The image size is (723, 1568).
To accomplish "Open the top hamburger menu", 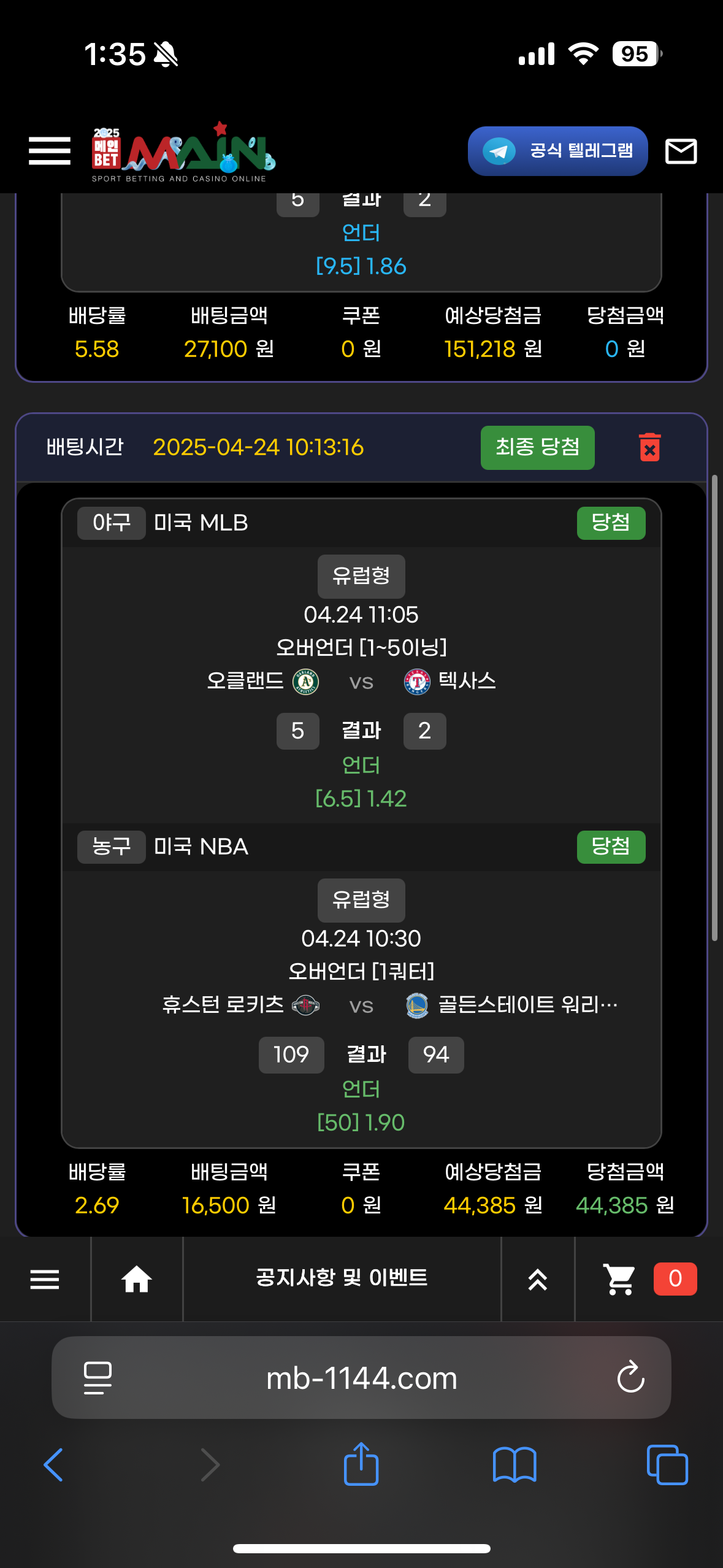I will (x=50, y=151).
